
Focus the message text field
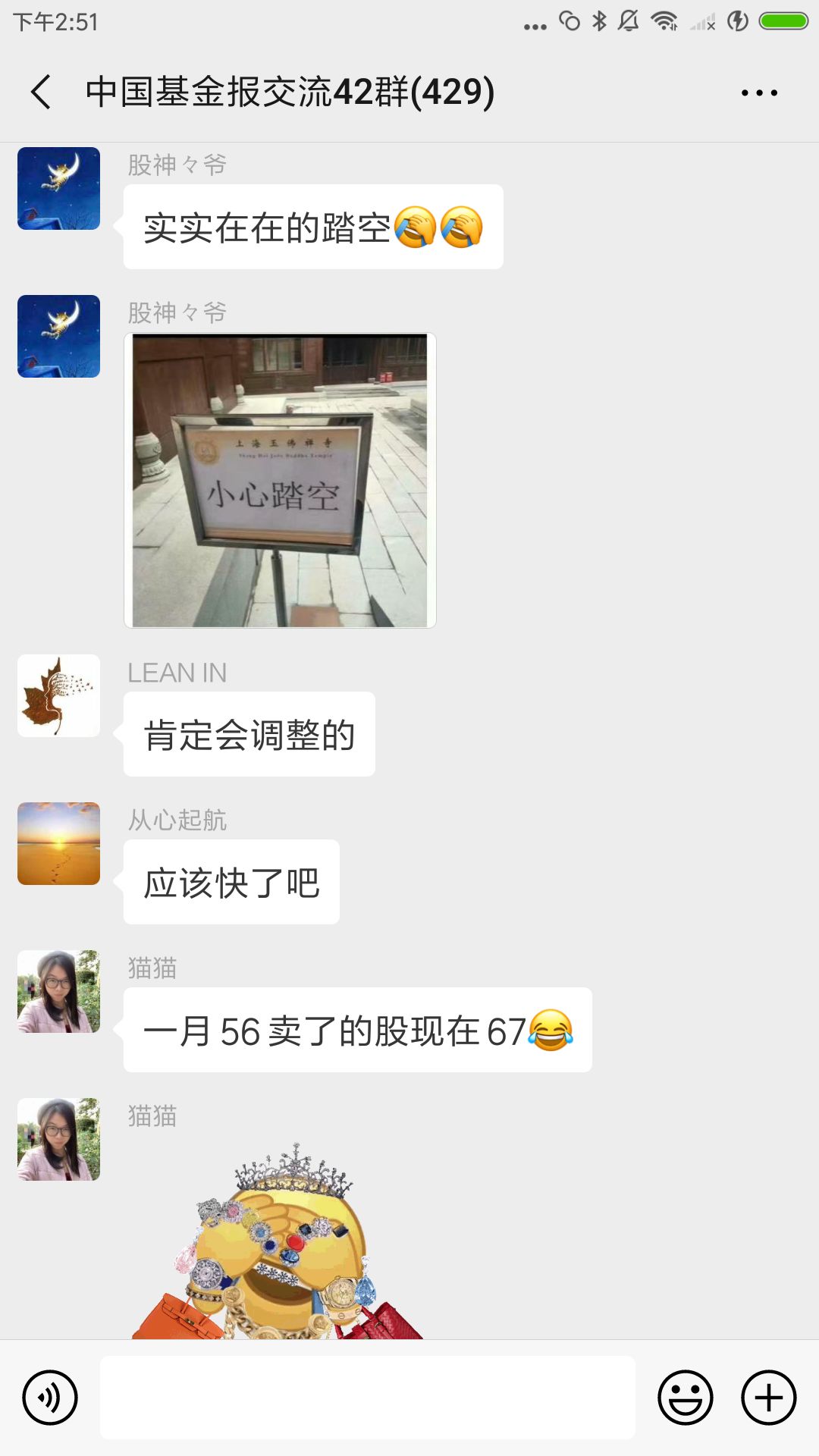click(367, 1398)
